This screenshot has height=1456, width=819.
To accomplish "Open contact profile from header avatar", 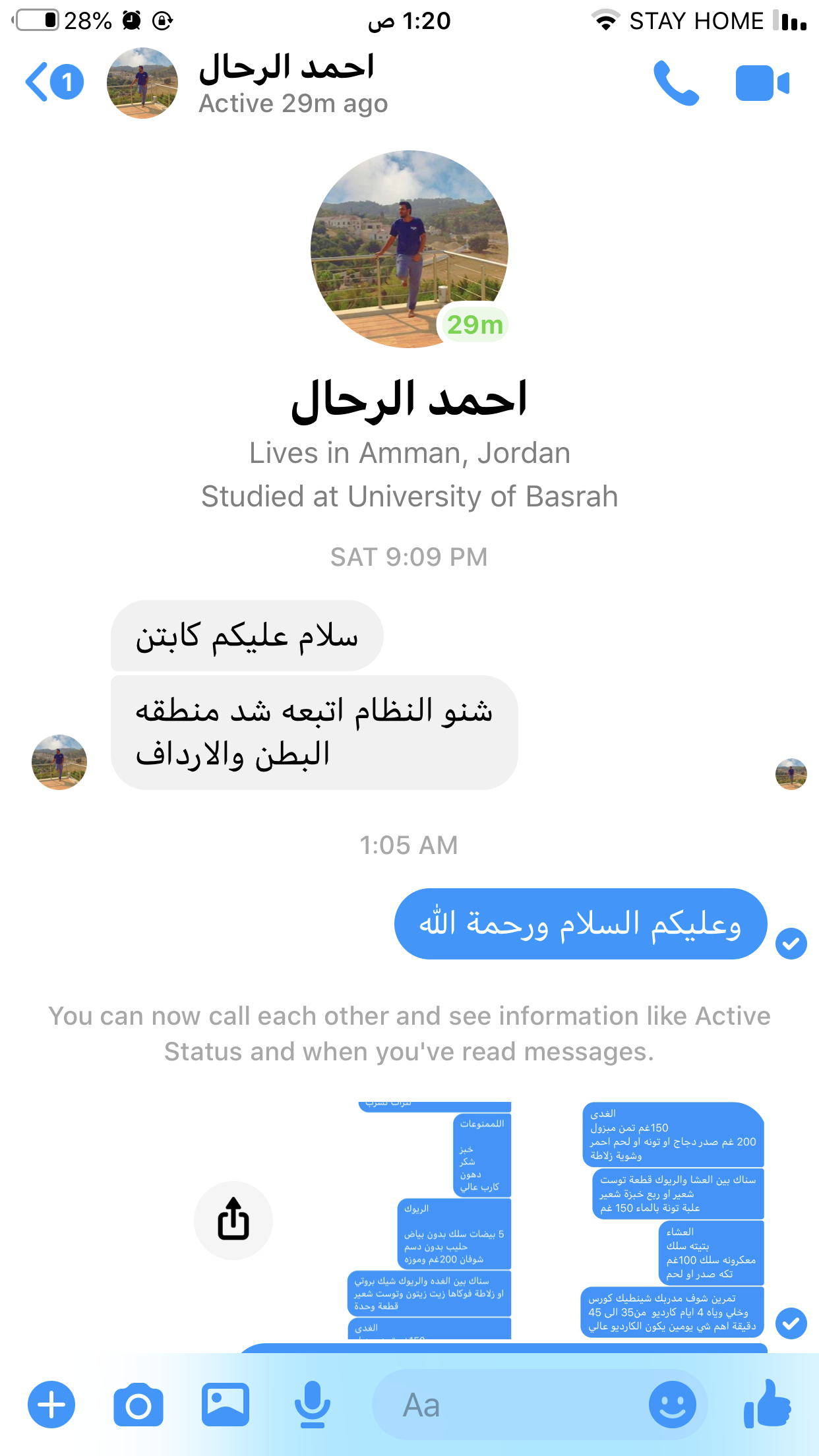I will [142, 83].
